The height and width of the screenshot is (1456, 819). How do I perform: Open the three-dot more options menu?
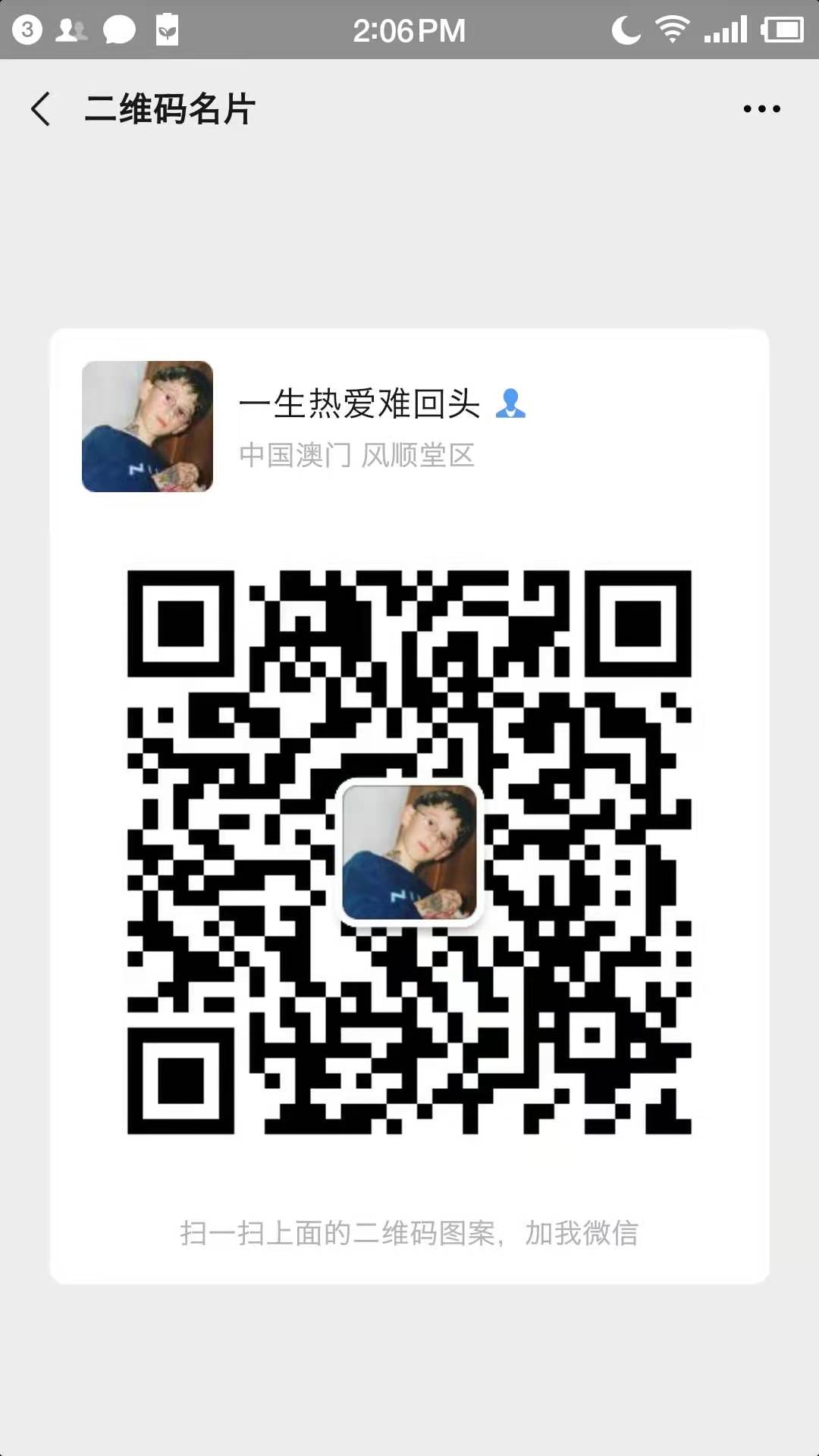click(x=761, y=109)
